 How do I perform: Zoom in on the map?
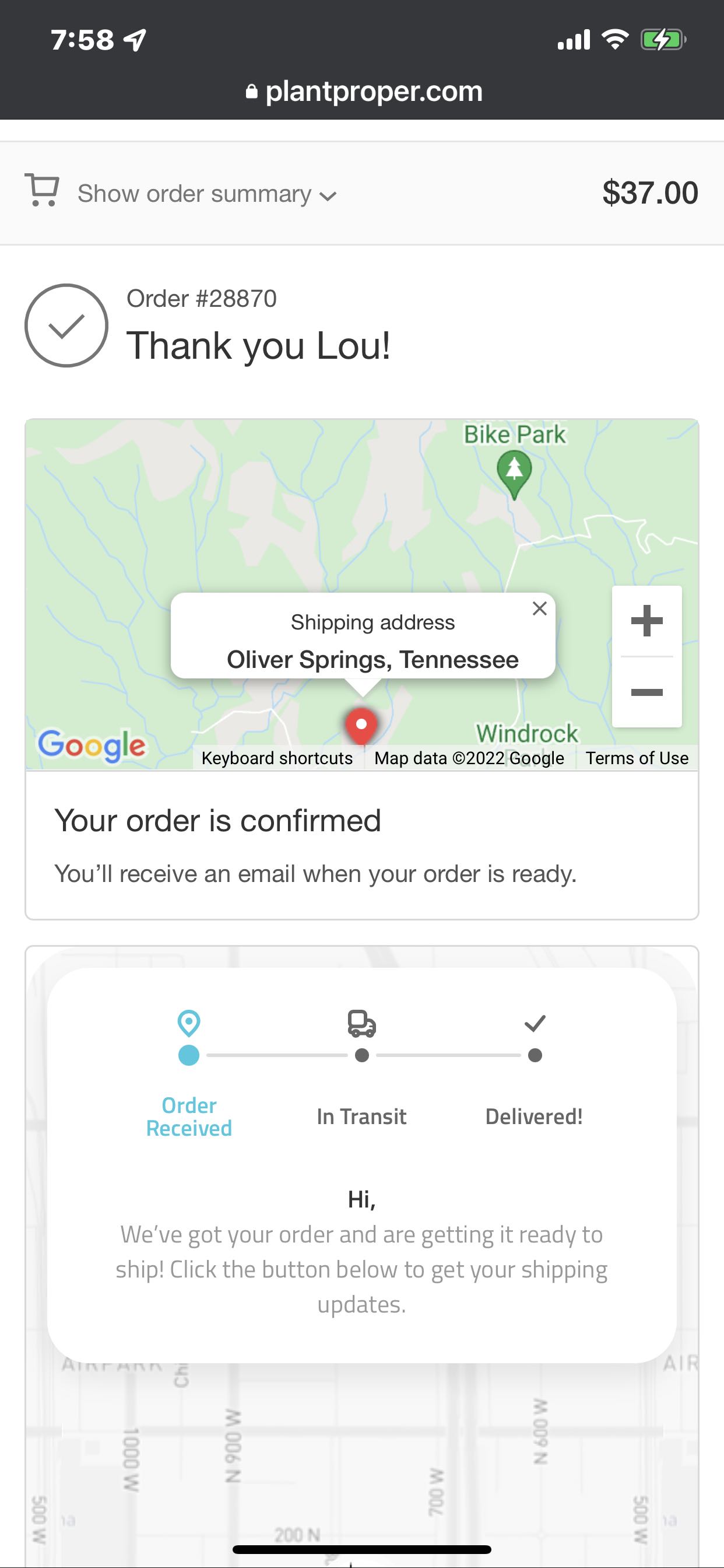pos(646,621)
